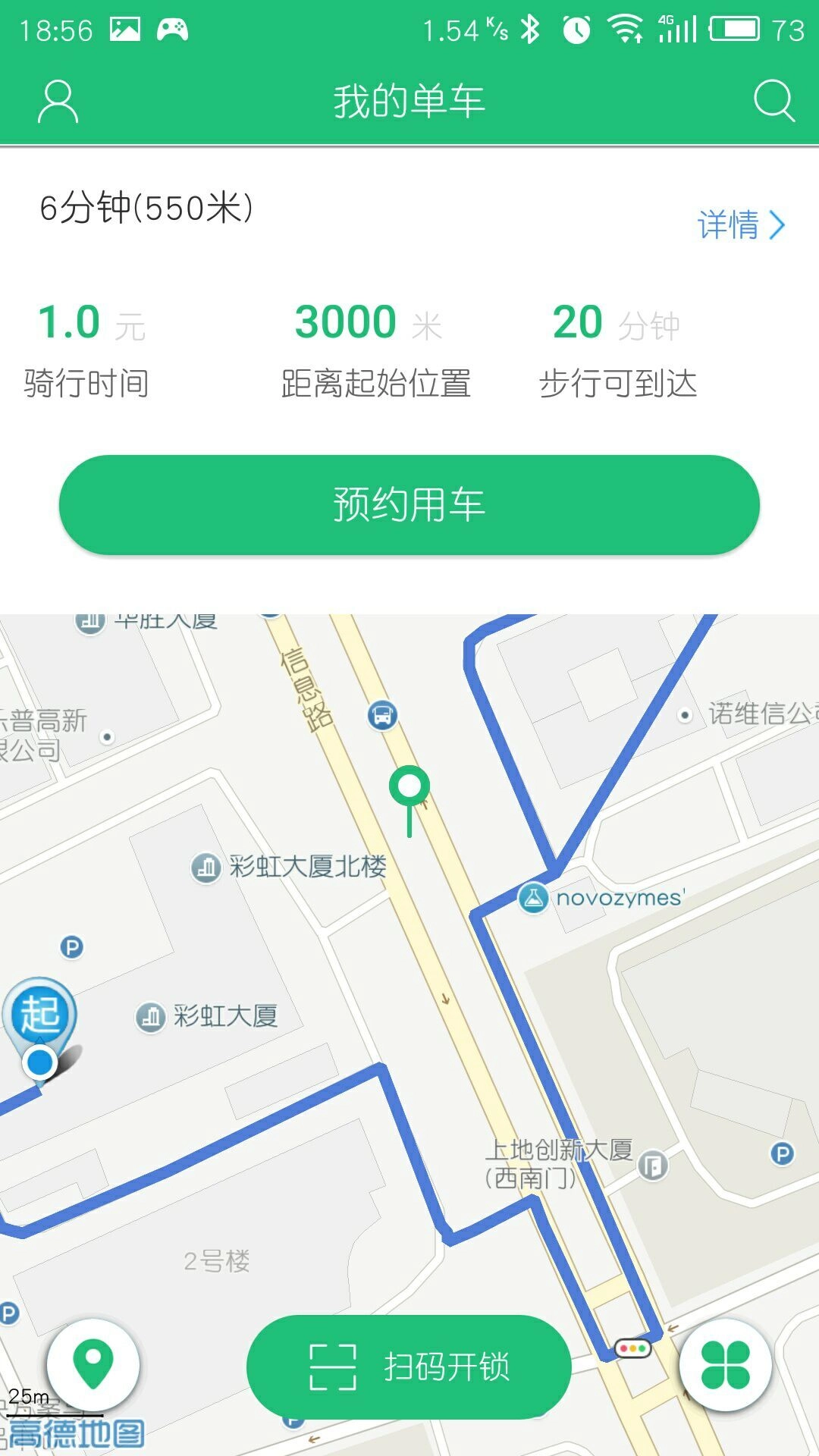The width and height of the screenshot is (819, 1456).
Task: Tap the novozymes flask marker on the map
Action: (533, 897)
